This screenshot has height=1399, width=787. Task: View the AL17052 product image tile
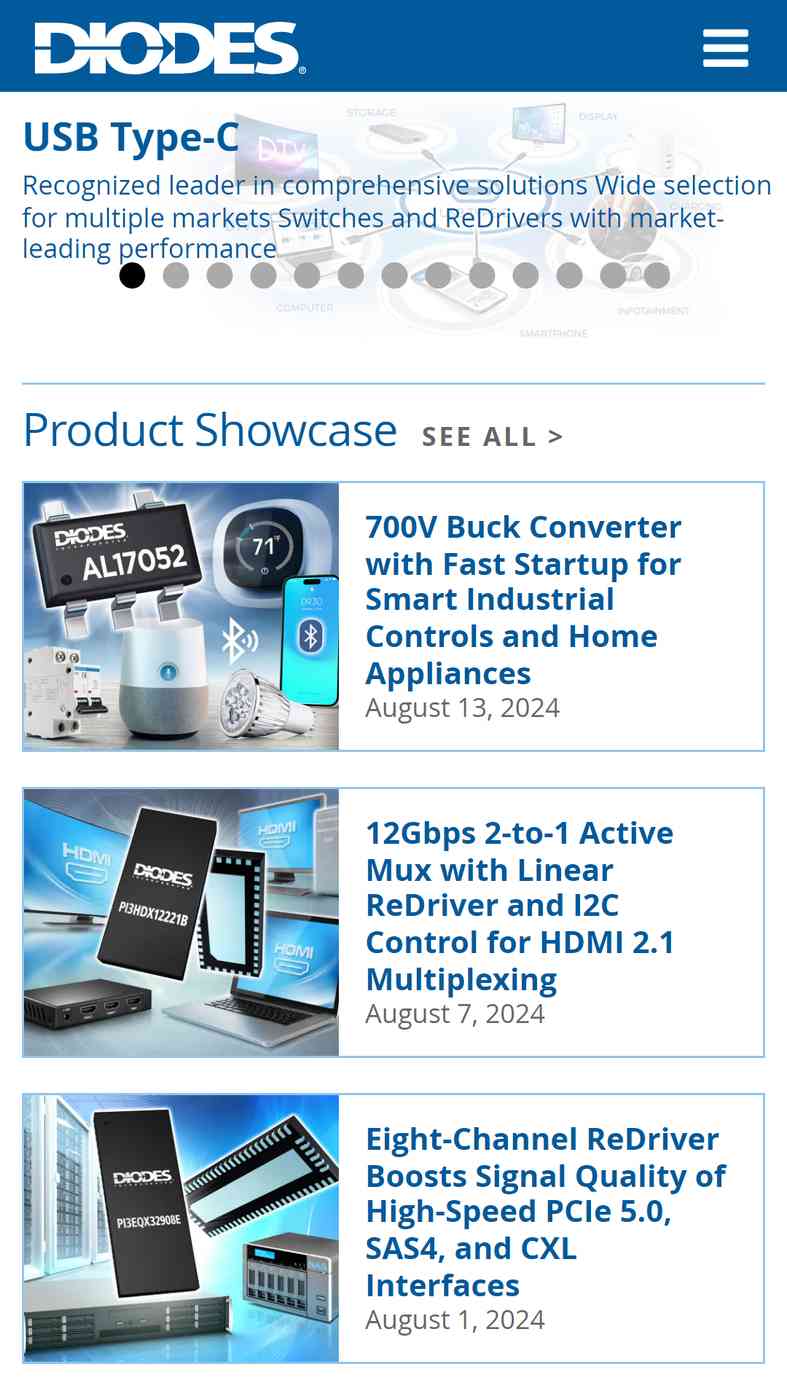tap(181, 616)
